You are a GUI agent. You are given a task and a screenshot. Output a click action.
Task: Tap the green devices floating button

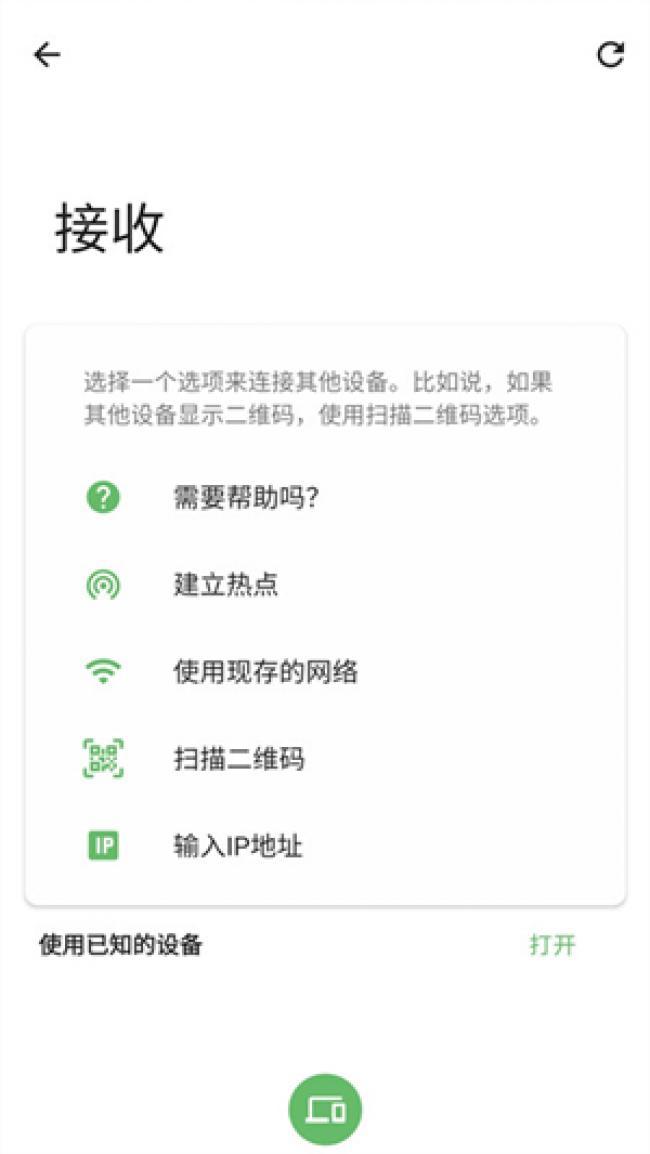click(x=325, y=1109)
